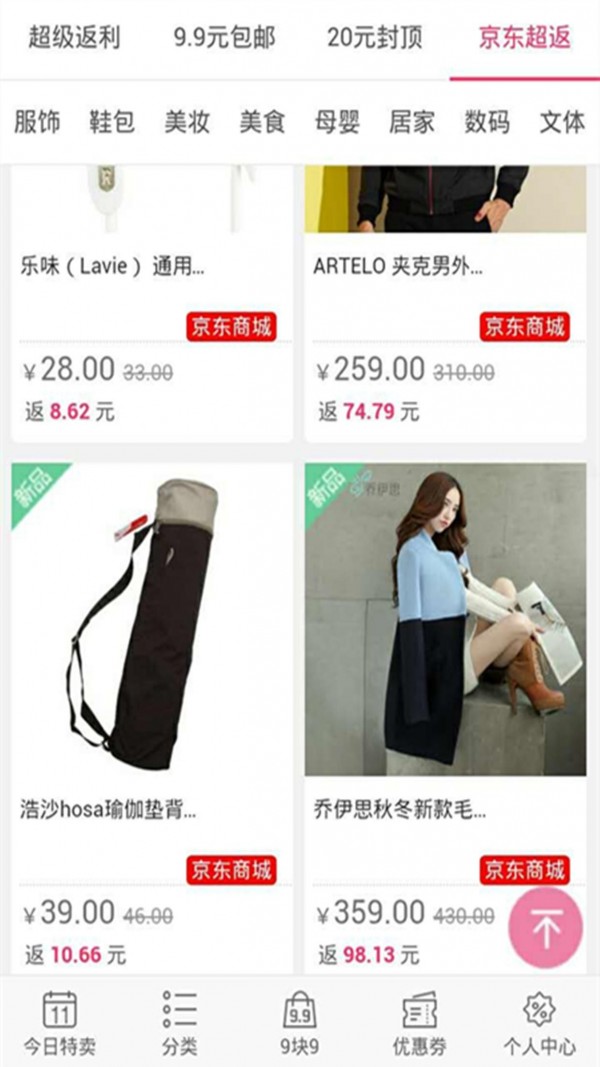The width and height of the screenshot is (600, 1067).
Task: View the 浩沙hosa yoga bag product
Action: tap(152, 718)
